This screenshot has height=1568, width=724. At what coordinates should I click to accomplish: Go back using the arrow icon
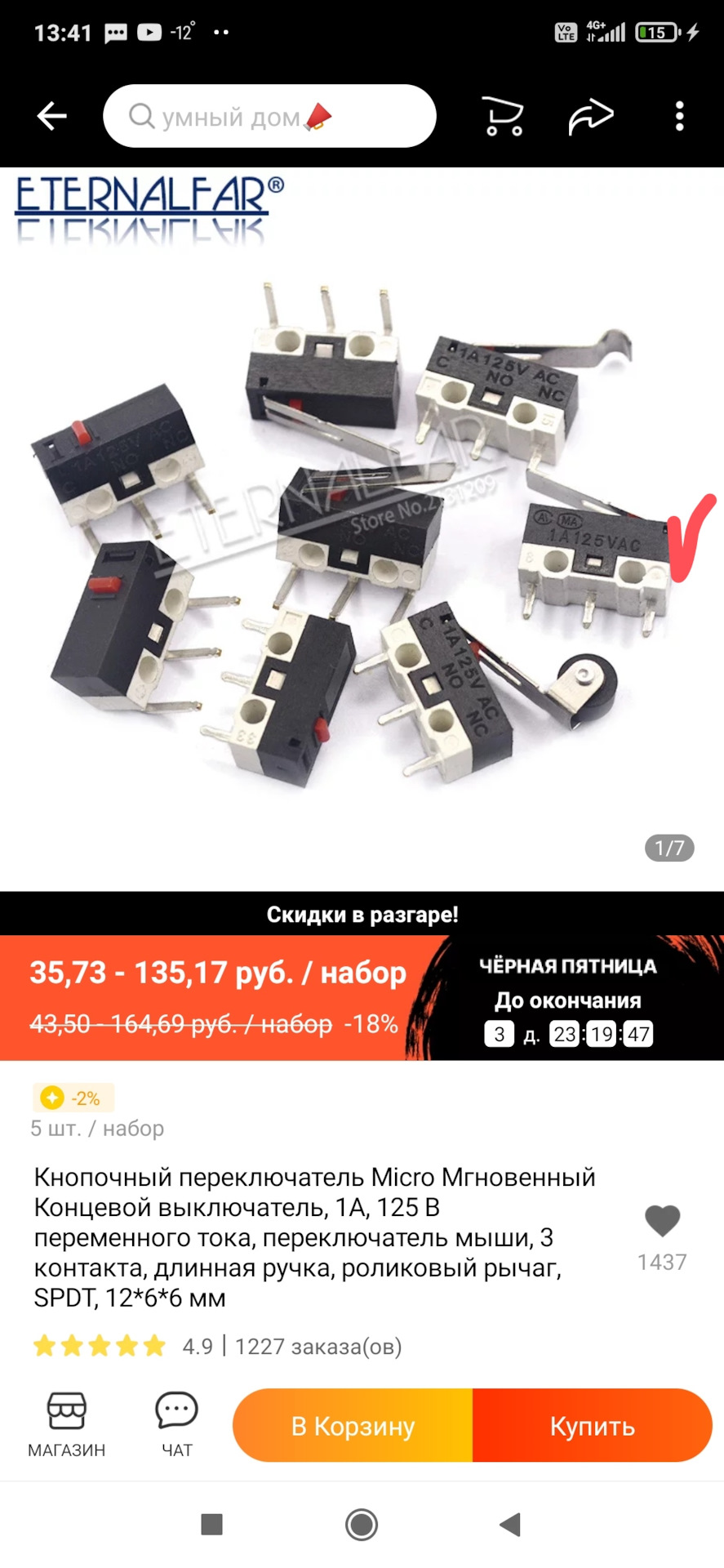click(x=51, y=116)
